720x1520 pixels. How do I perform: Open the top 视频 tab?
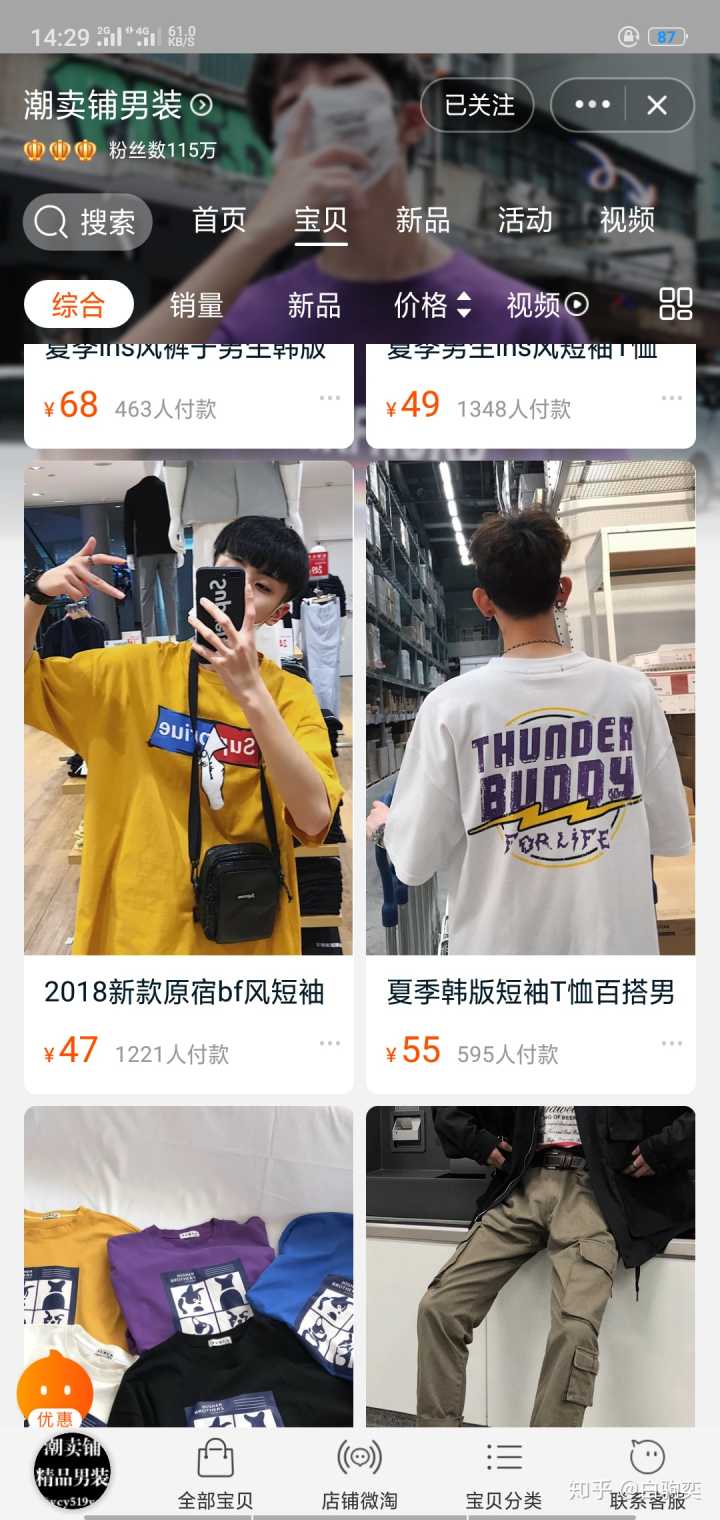tap(627, 220)
